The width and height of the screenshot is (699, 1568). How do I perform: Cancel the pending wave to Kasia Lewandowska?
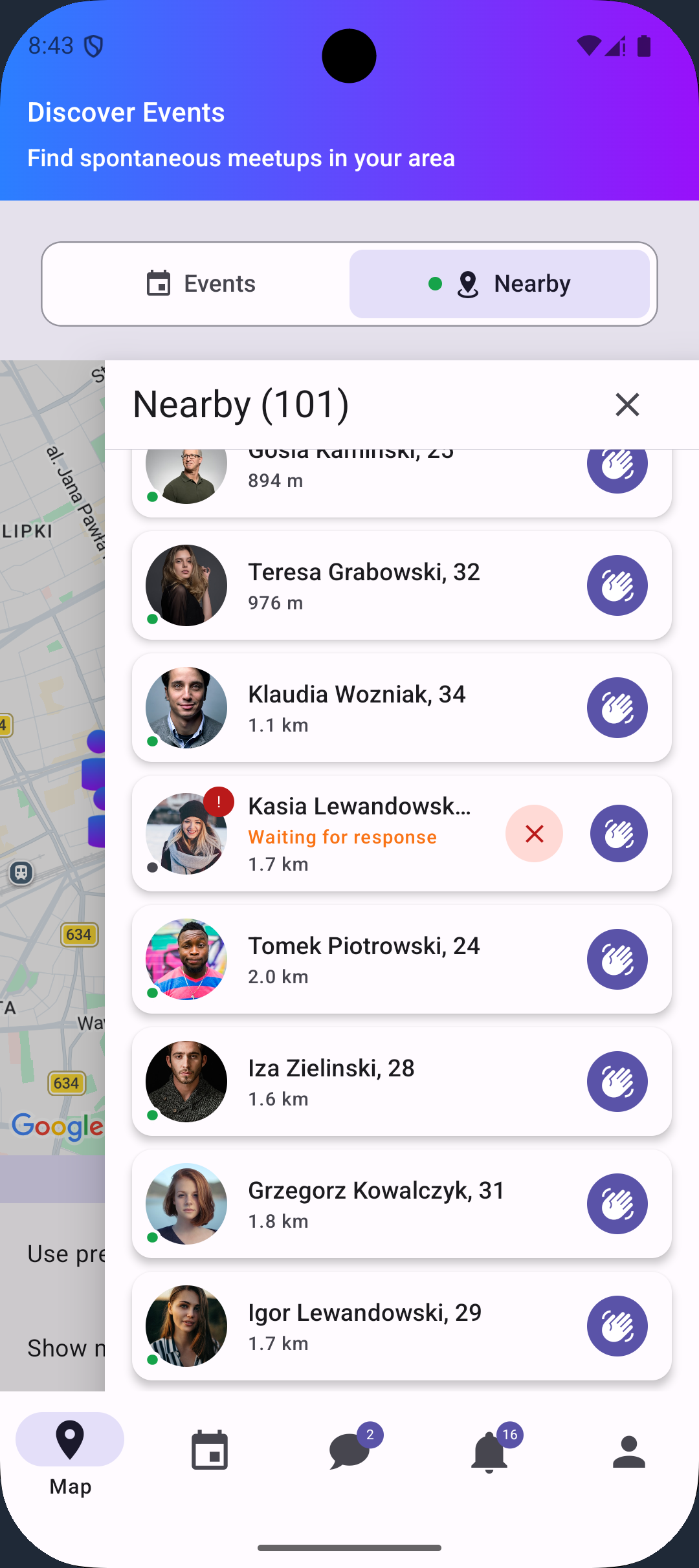533,834
